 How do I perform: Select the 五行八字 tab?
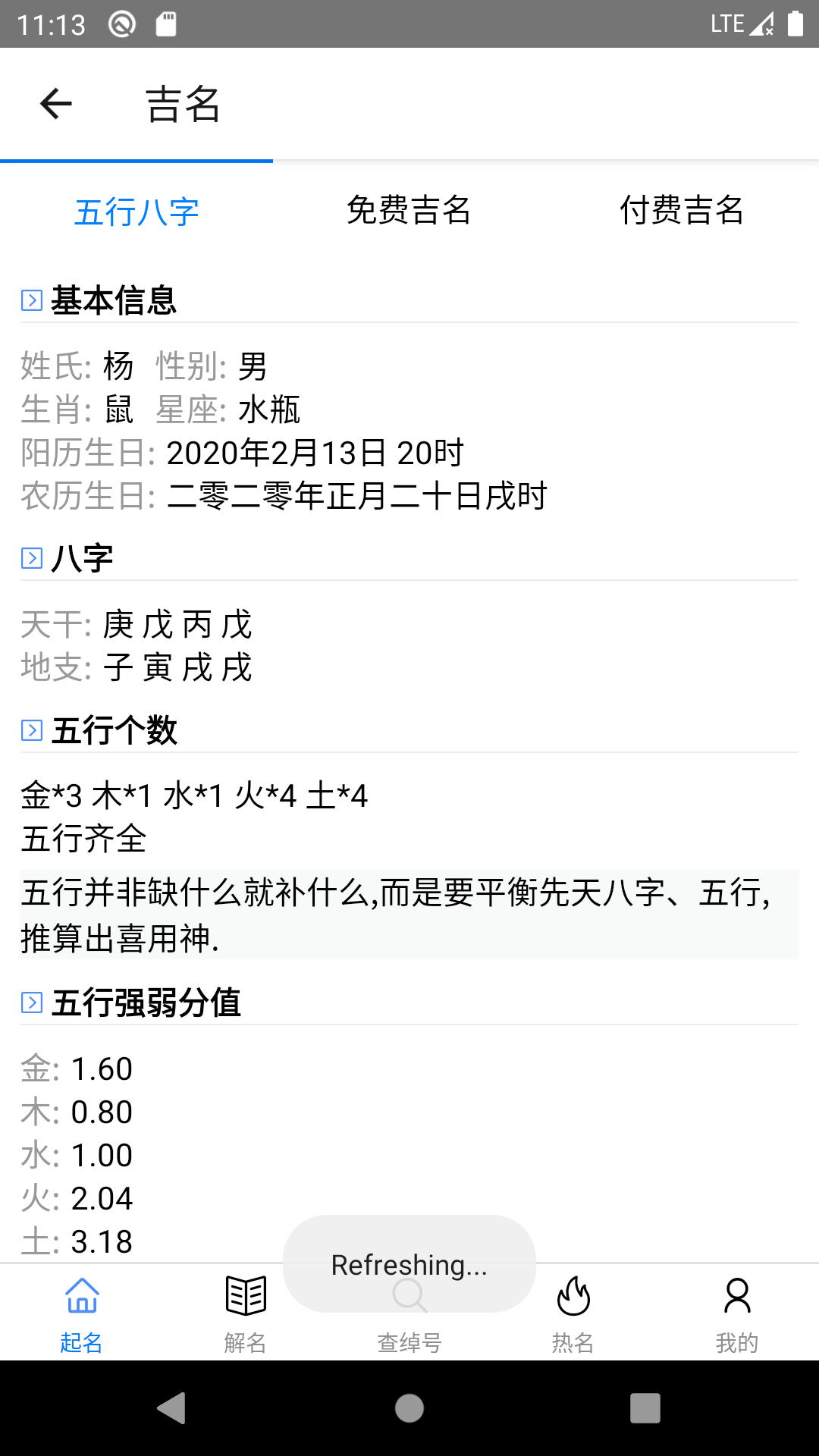tap(136, 212)
